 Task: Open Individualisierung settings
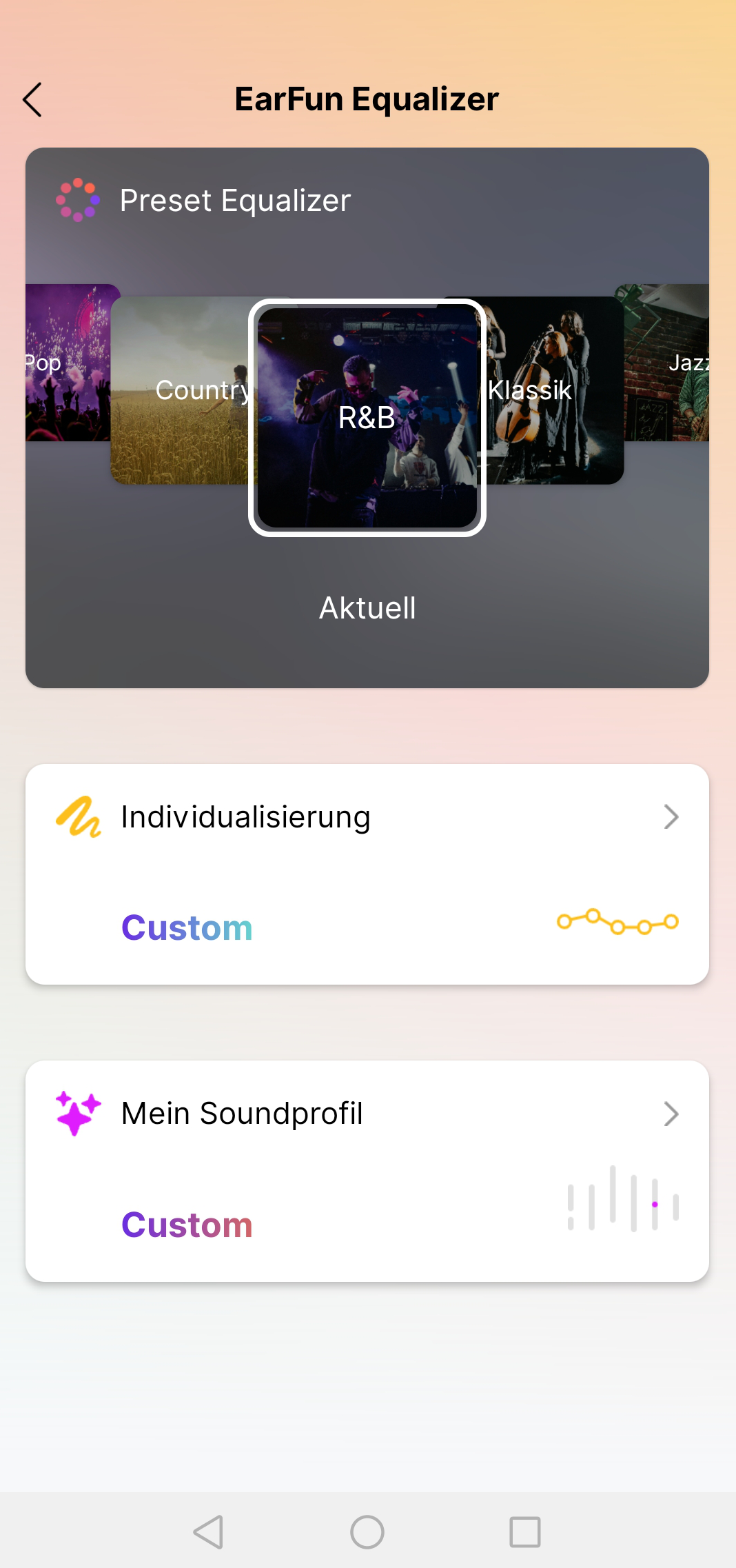pyautogui.click(x=367, y=874)
